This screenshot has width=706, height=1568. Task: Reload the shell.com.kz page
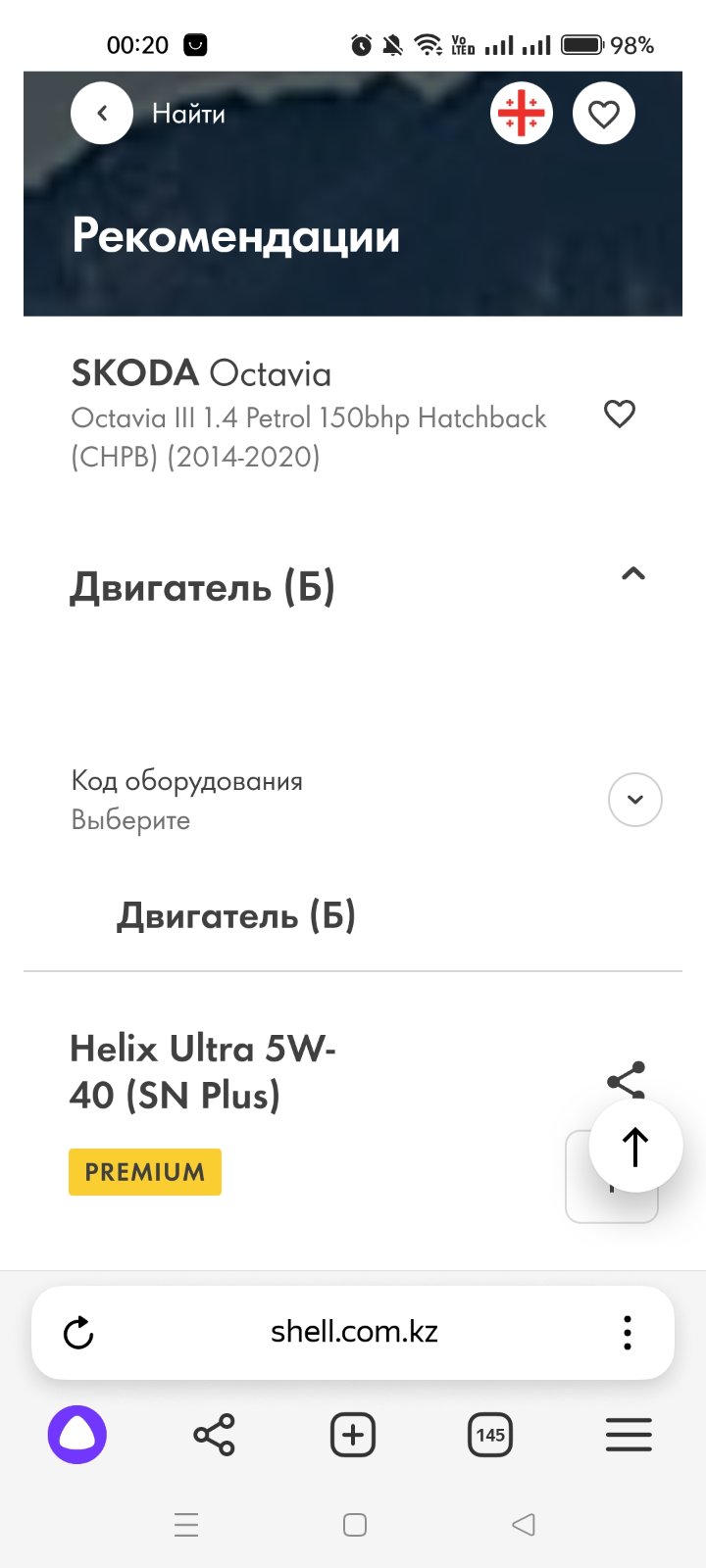[x=78, y=1333]
